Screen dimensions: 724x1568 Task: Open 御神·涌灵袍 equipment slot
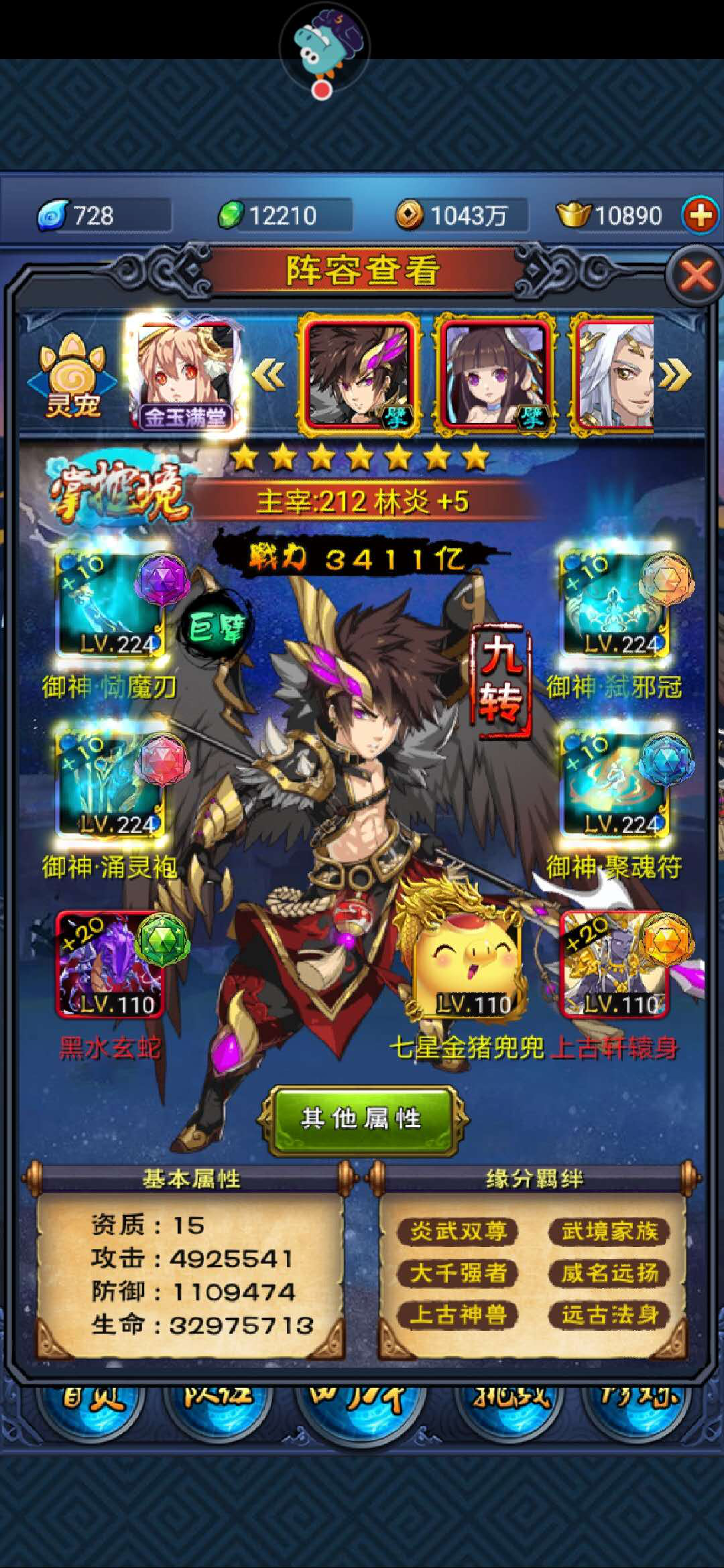pyautogui.click(x=111, y=785)
